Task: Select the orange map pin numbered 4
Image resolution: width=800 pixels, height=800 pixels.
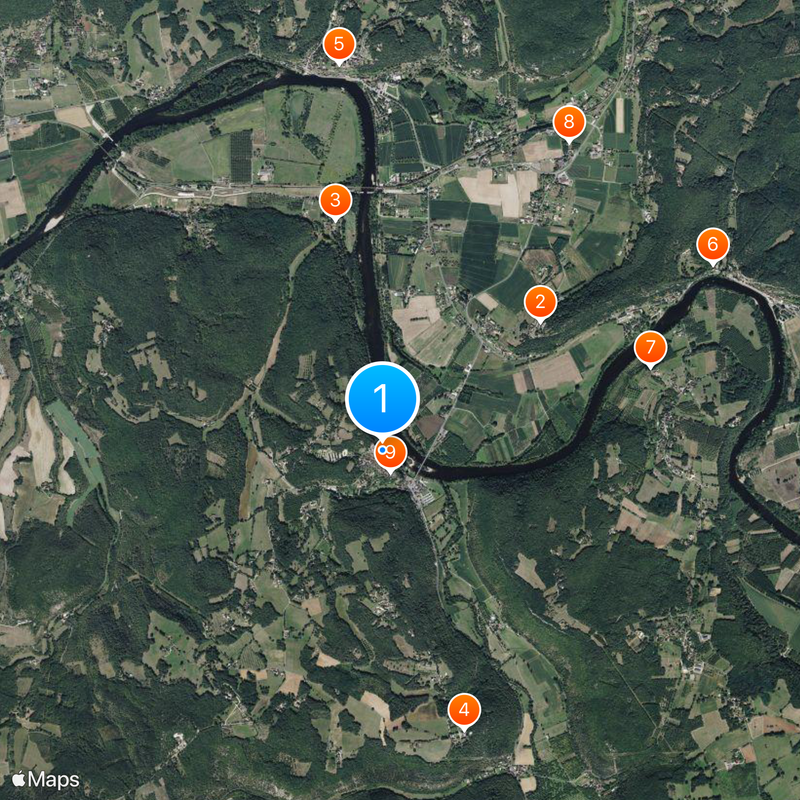Action: click(x=463, y=709)
